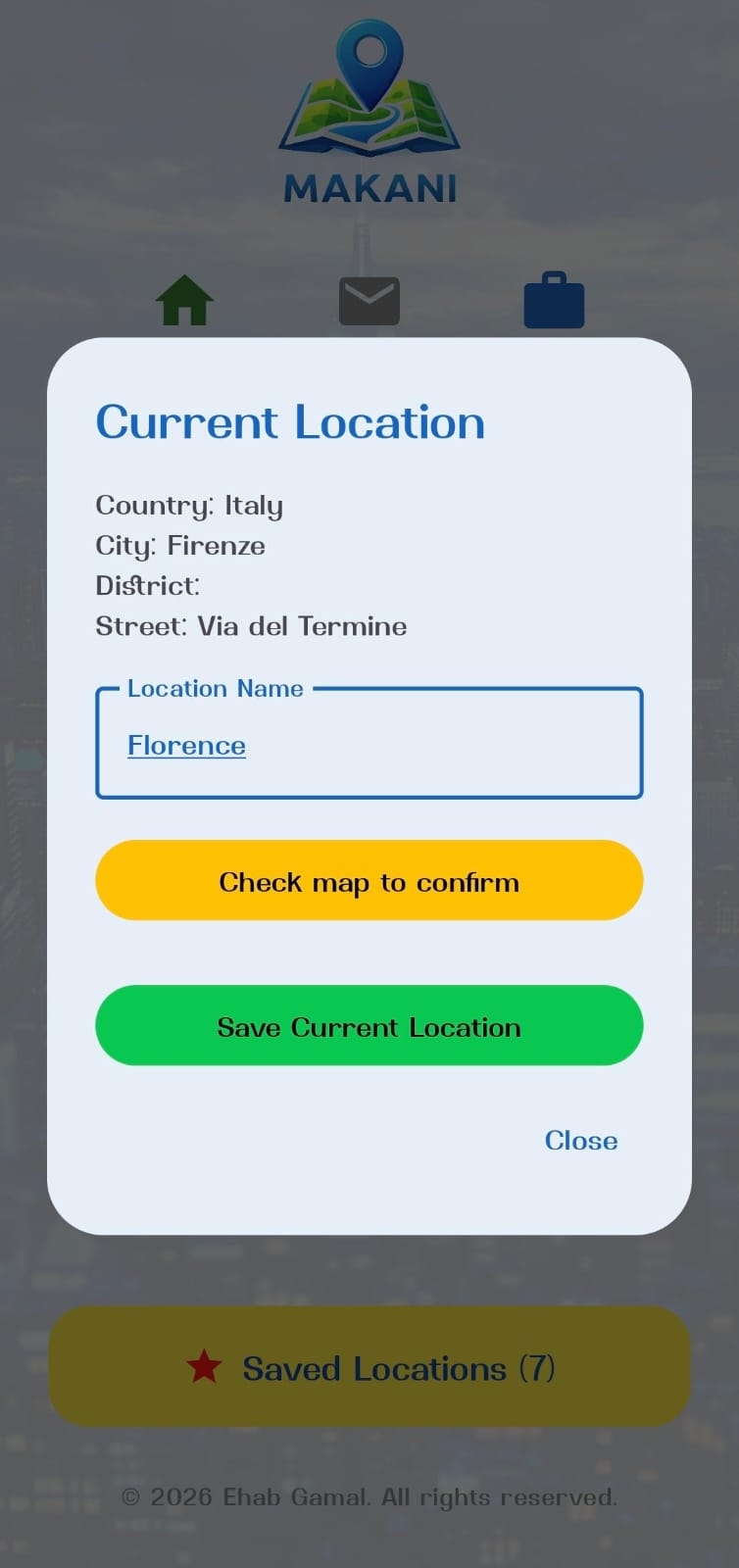Select the City: Firenze text
Image resolution: width=739 pixels, height=1568 pixels.
click(180, 546)
